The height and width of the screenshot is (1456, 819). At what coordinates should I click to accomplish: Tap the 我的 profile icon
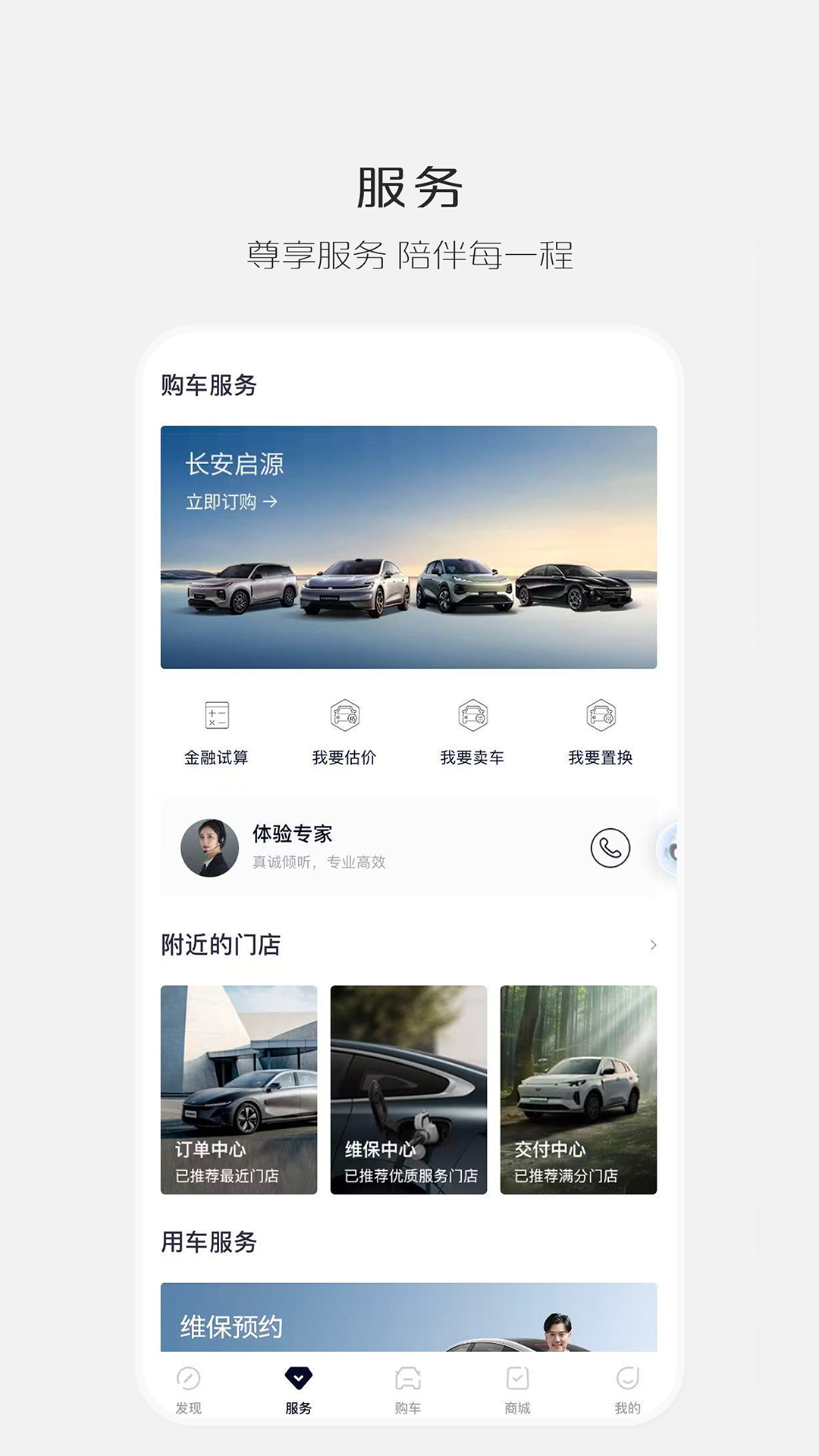(627, 1378)
